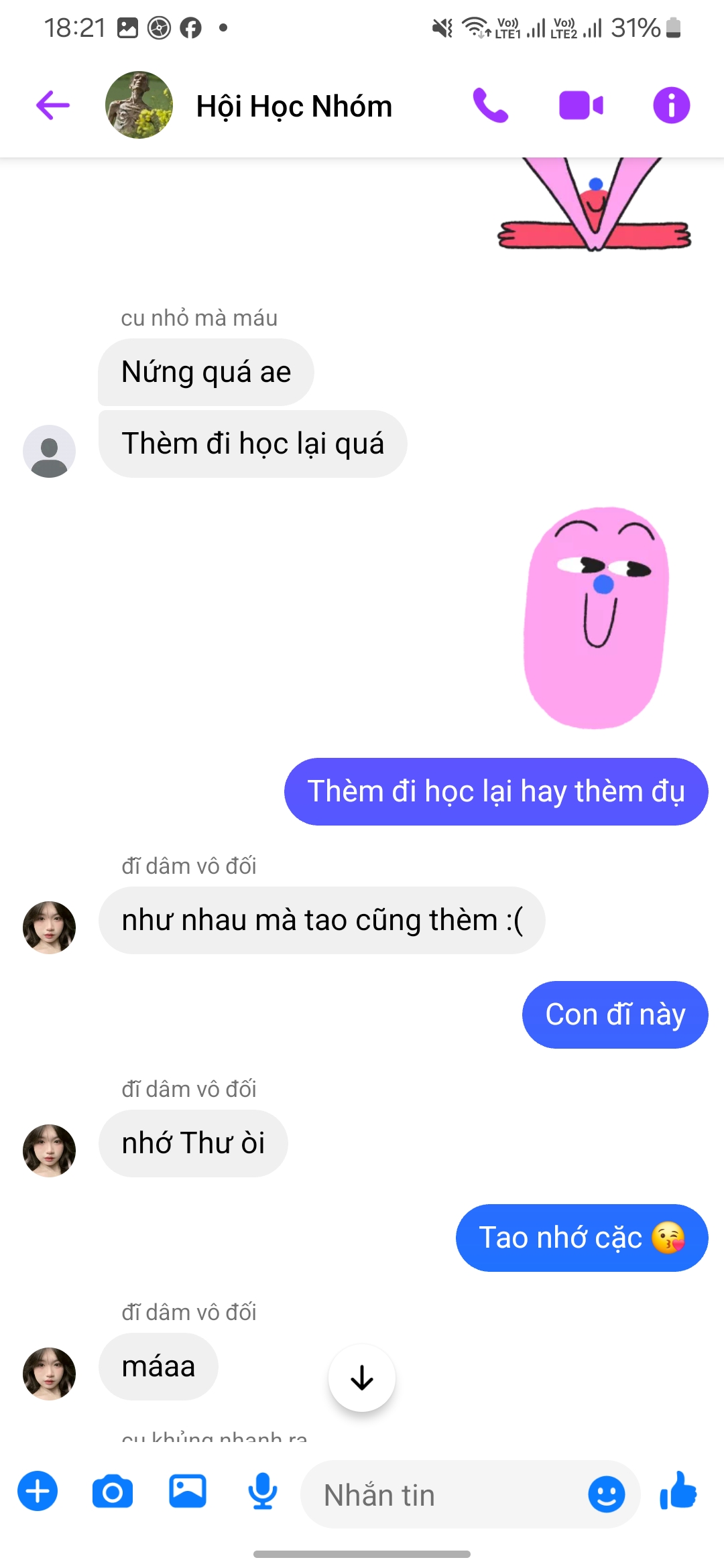Open the camera to take a photo
Image resolution: width=724 pixels, height=1568 pixels.
(x=113, y=1492)
